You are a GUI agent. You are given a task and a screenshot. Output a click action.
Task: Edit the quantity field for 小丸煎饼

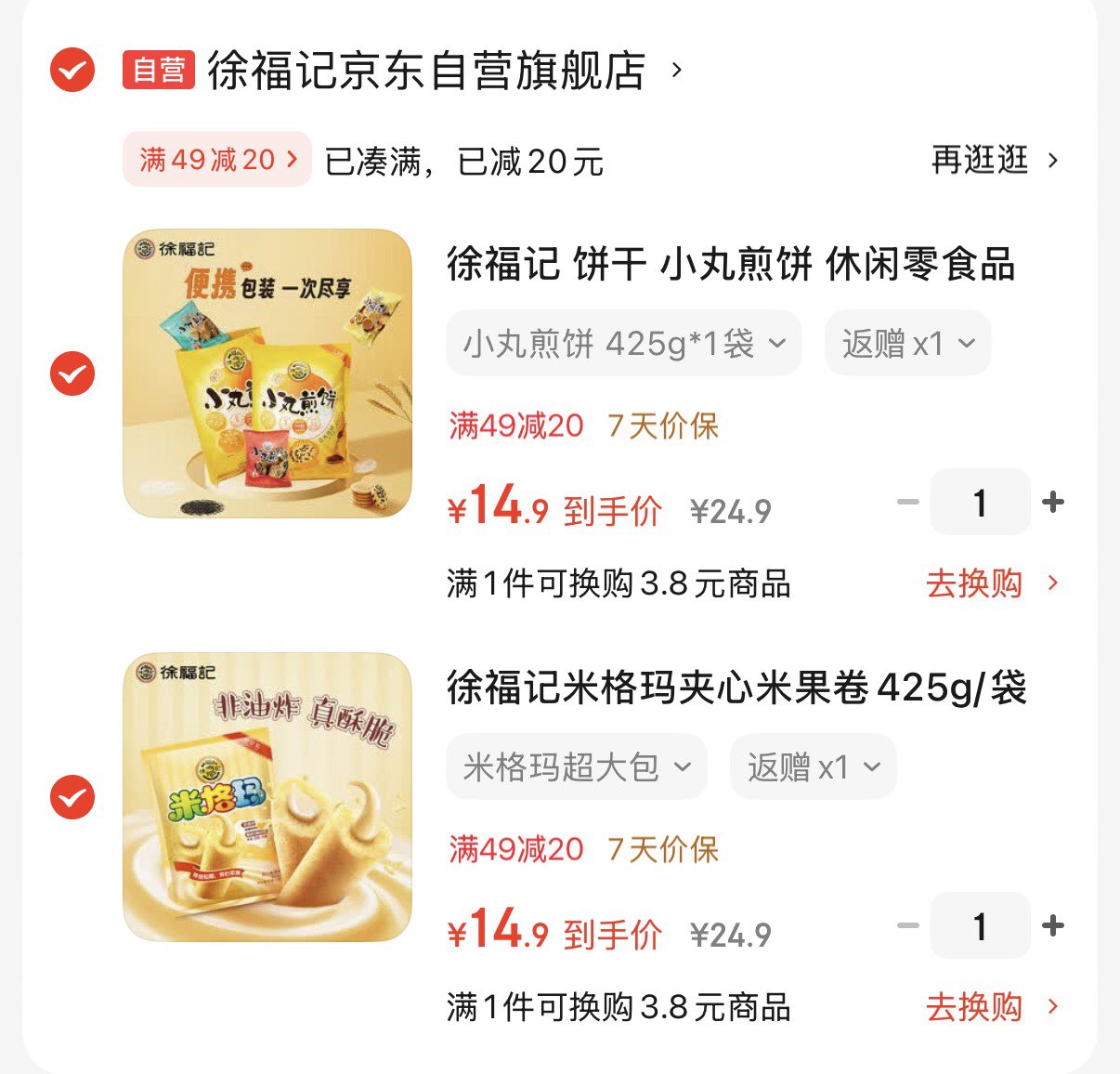pos(980,503)
